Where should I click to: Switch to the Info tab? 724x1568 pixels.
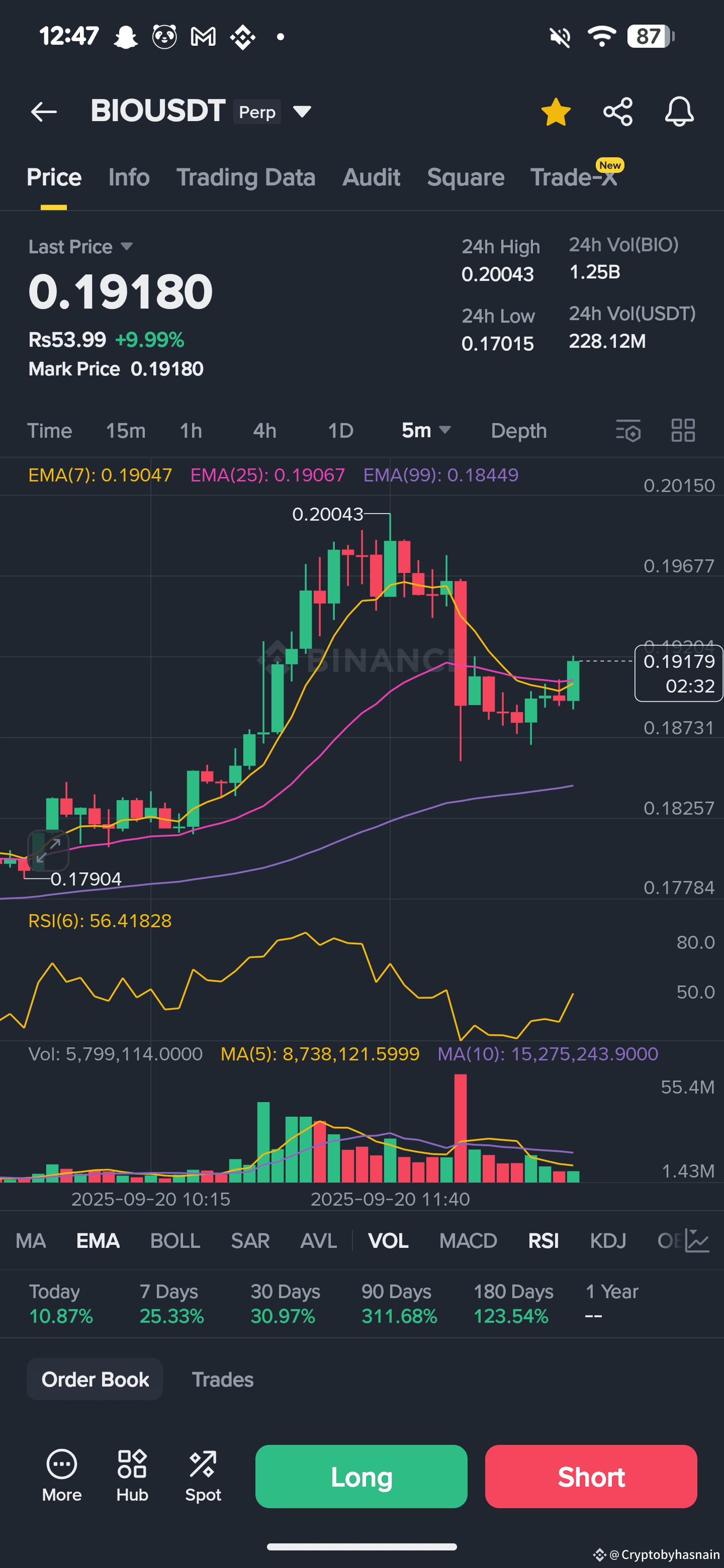point(129,177)
